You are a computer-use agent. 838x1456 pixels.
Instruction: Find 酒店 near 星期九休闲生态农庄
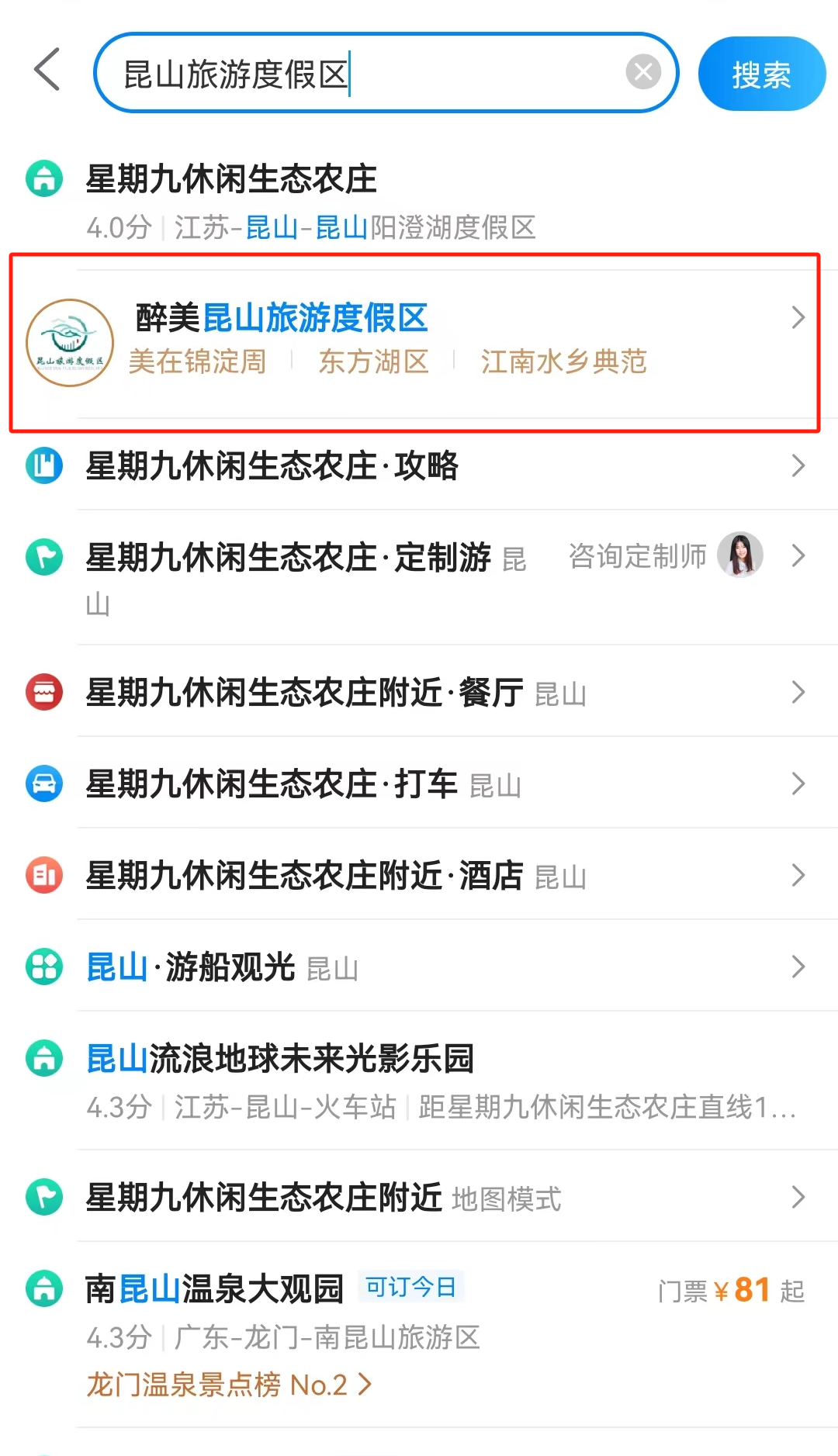[x=419, y=875]
